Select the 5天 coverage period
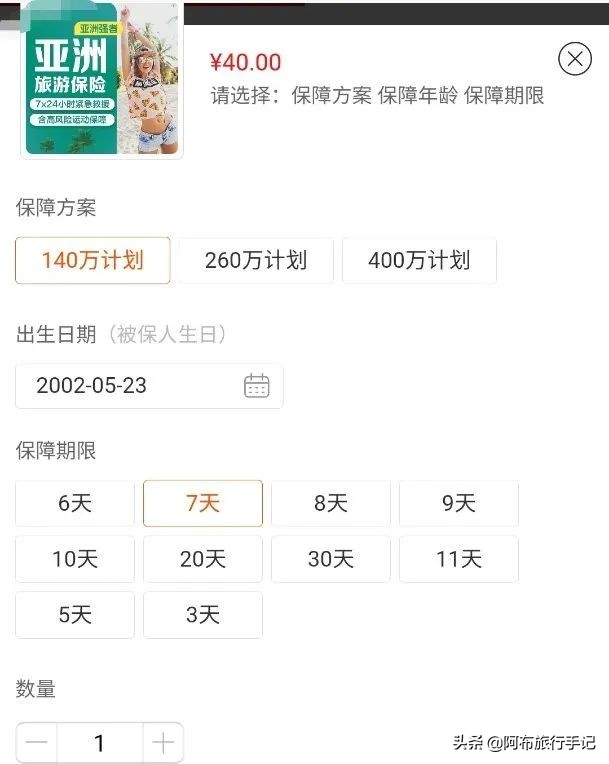The width and height of the screenshot is (609, 764). click(x=75, y=615)
